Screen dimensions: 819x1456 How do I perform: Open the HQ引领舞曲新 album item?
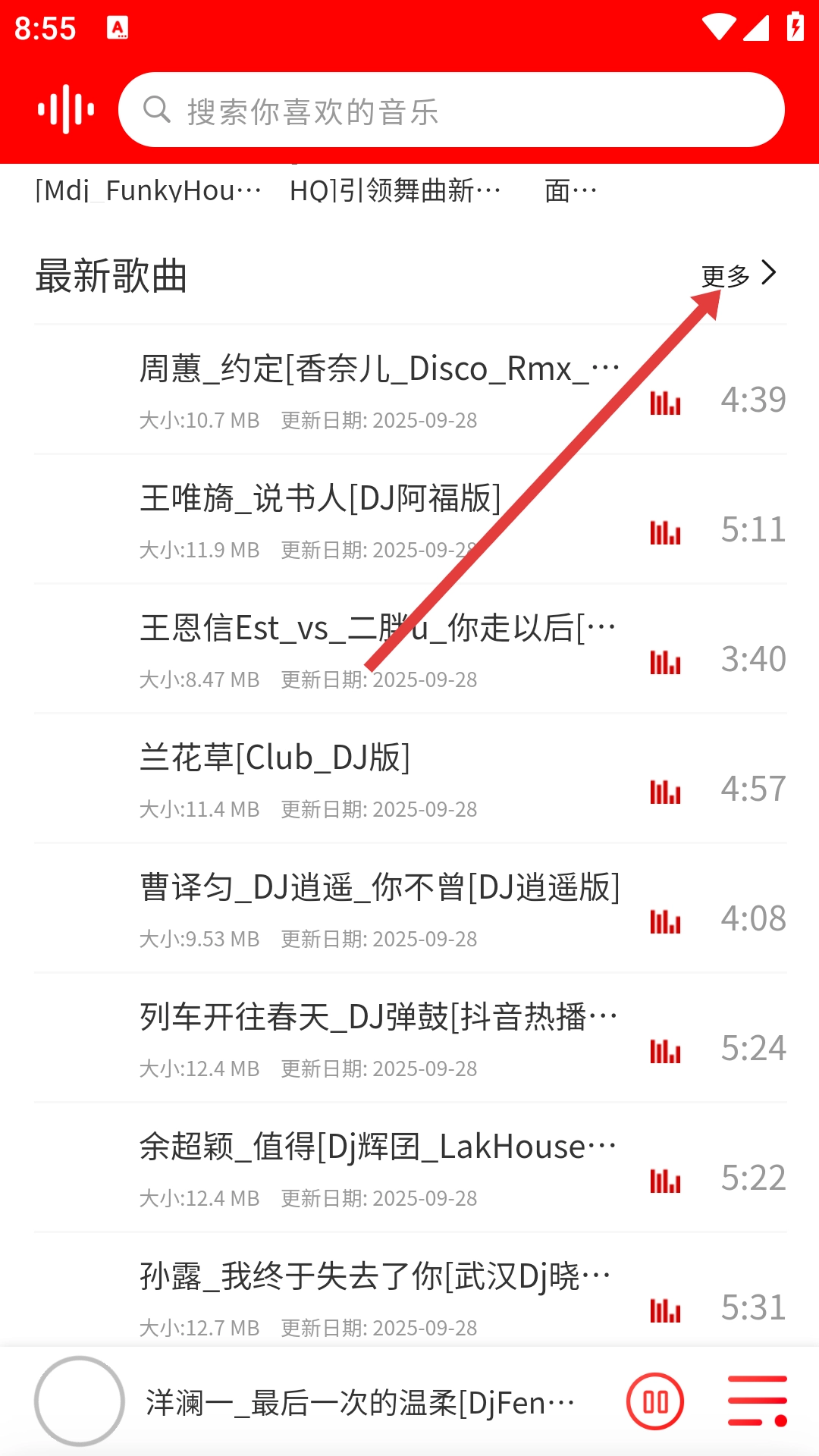(394, 190)
